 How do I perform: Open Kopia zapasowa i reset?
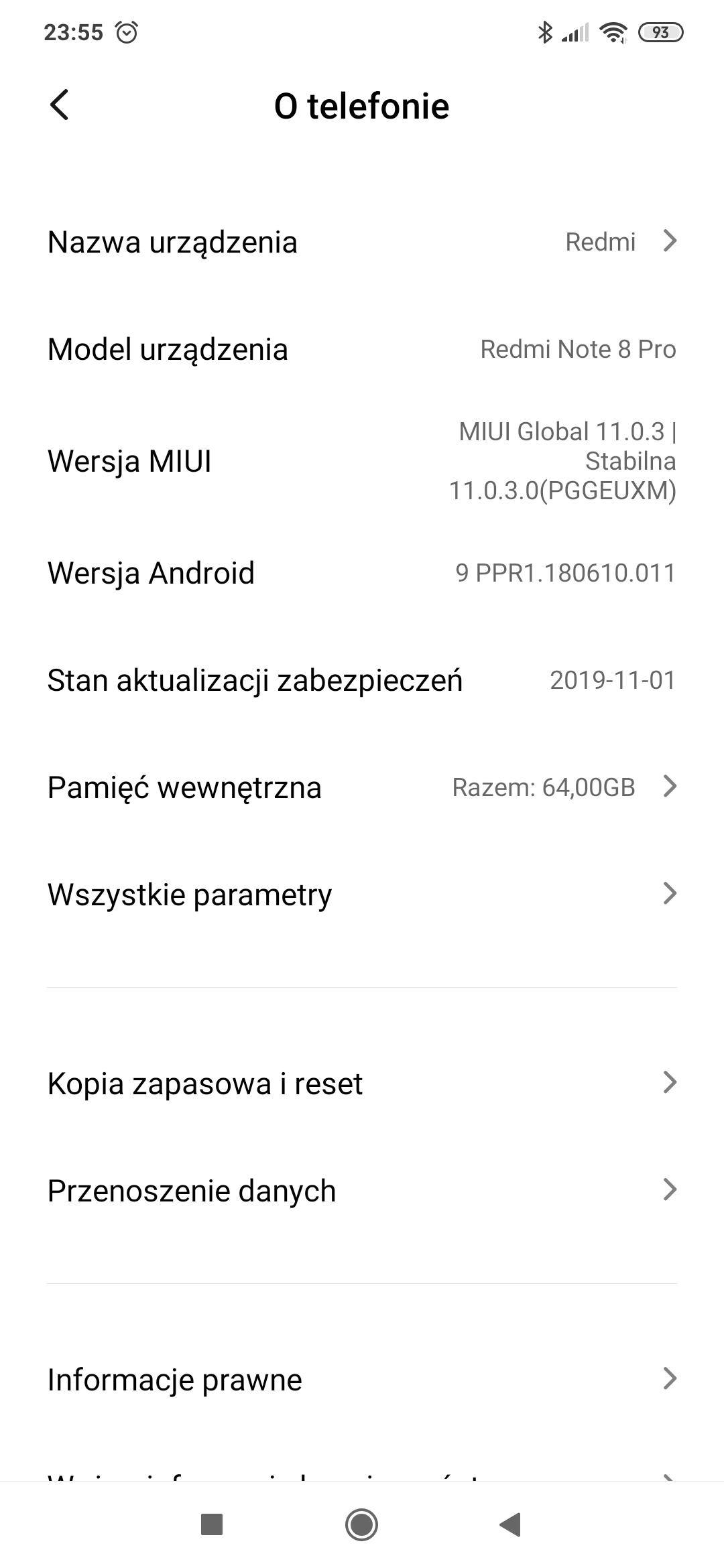click(x=362, y=1084)
